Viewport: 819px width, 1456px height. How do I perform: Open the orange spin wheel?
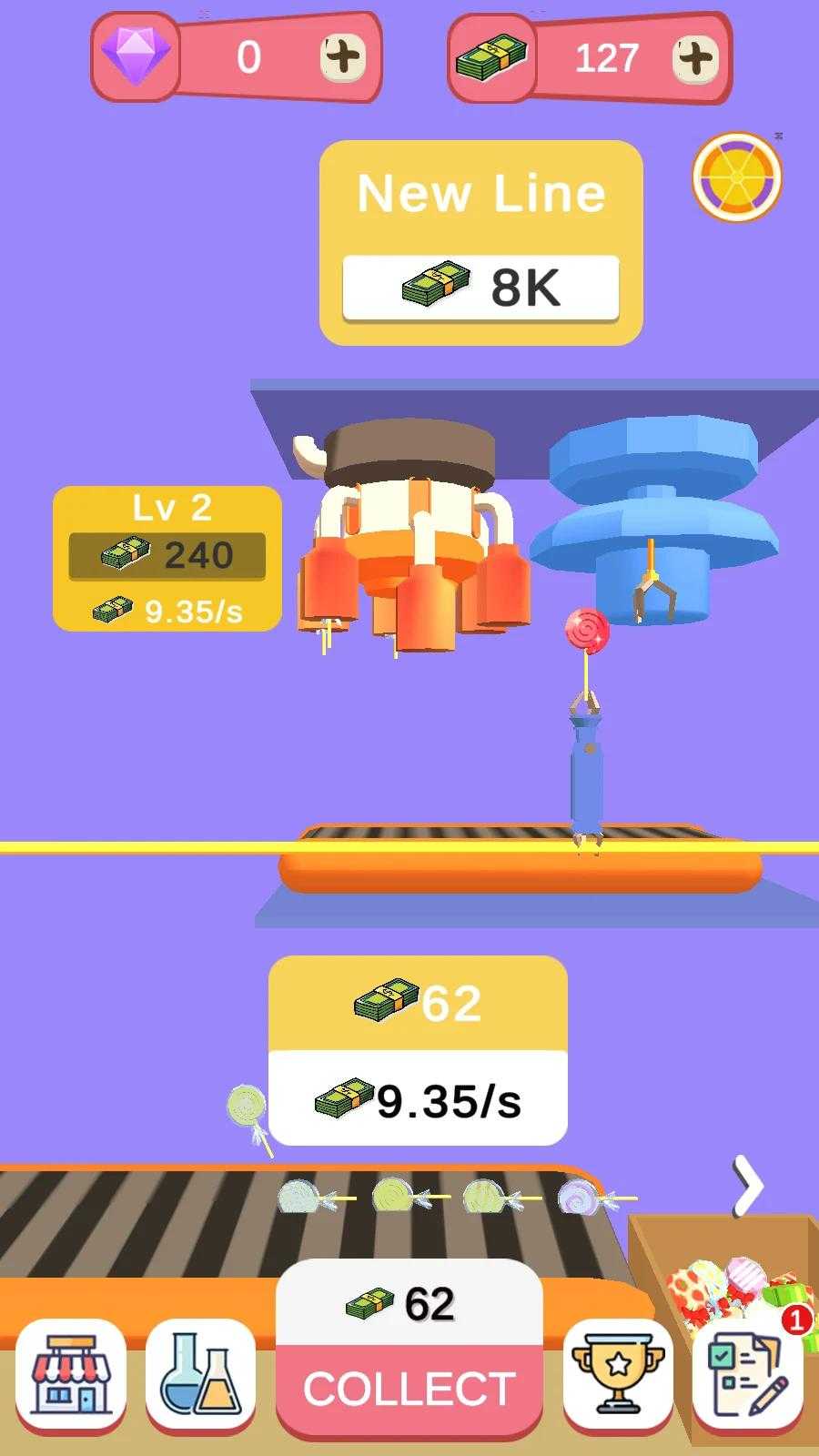[x=737, y=177]
